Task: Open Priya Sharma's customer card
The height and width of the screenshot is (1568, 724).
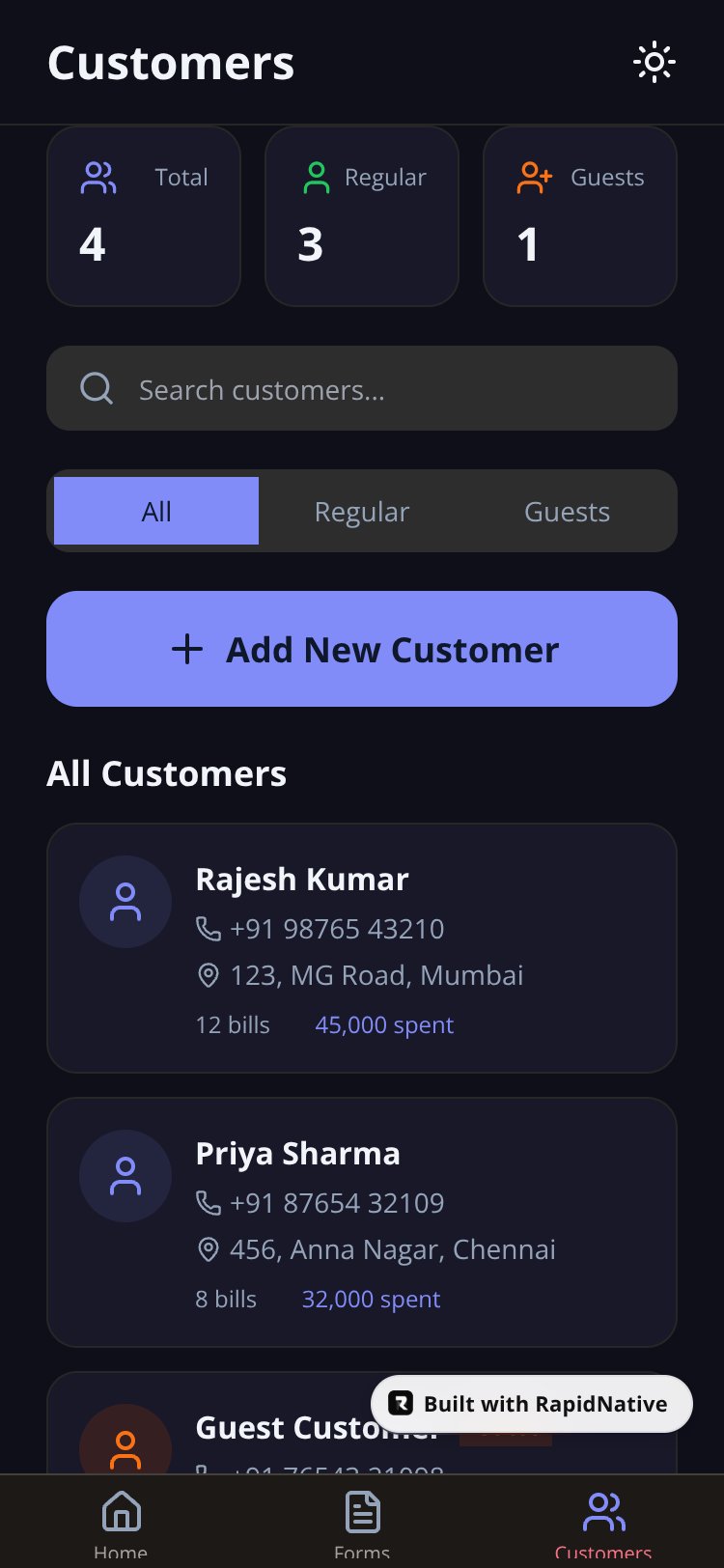Action: (362, 1222)
